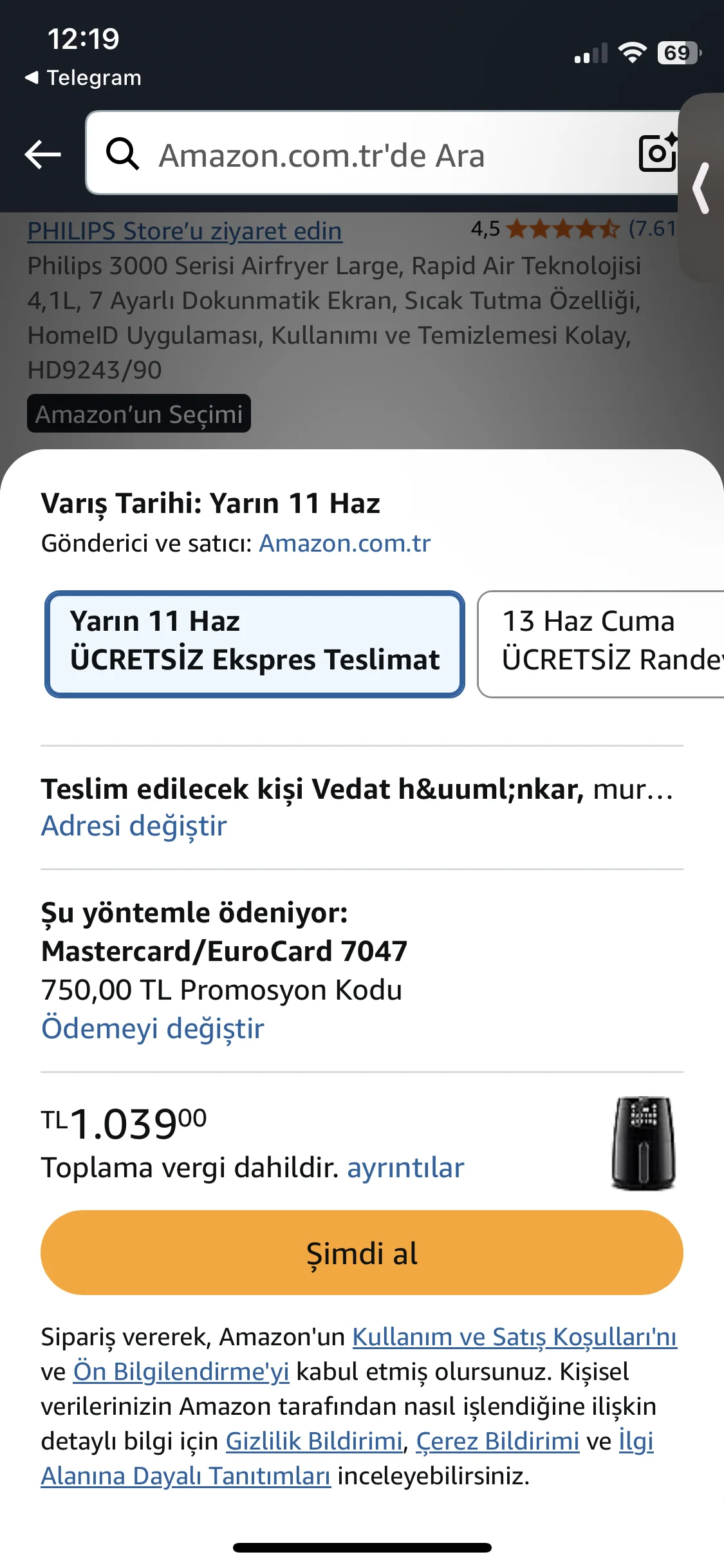Return to Telegram from the status bar
The width and height of the screenshot is (724, 1568).
pyautogui.click(x=84, y=78)
